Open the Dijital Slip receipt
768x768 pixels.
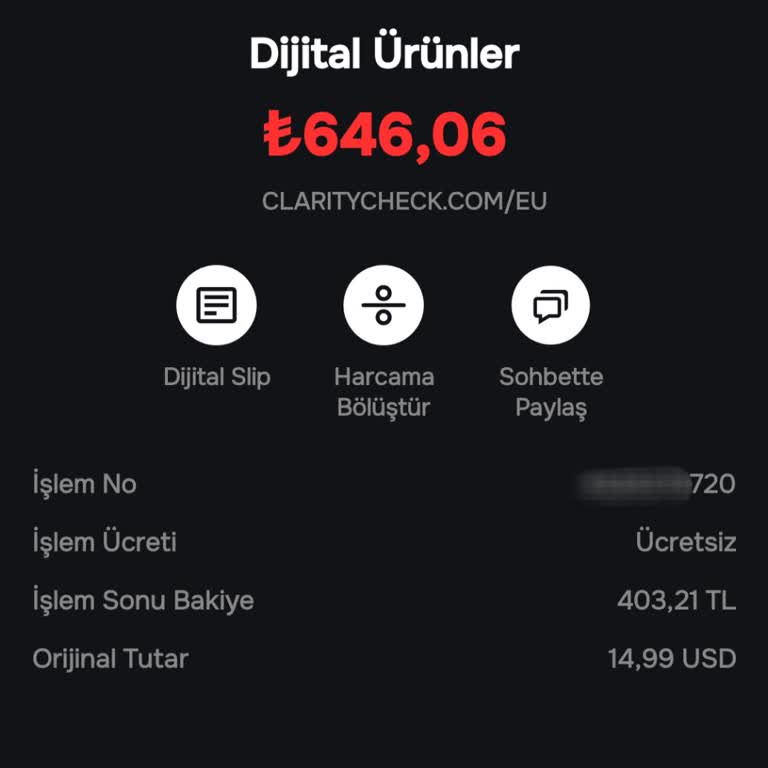[217, 305]
